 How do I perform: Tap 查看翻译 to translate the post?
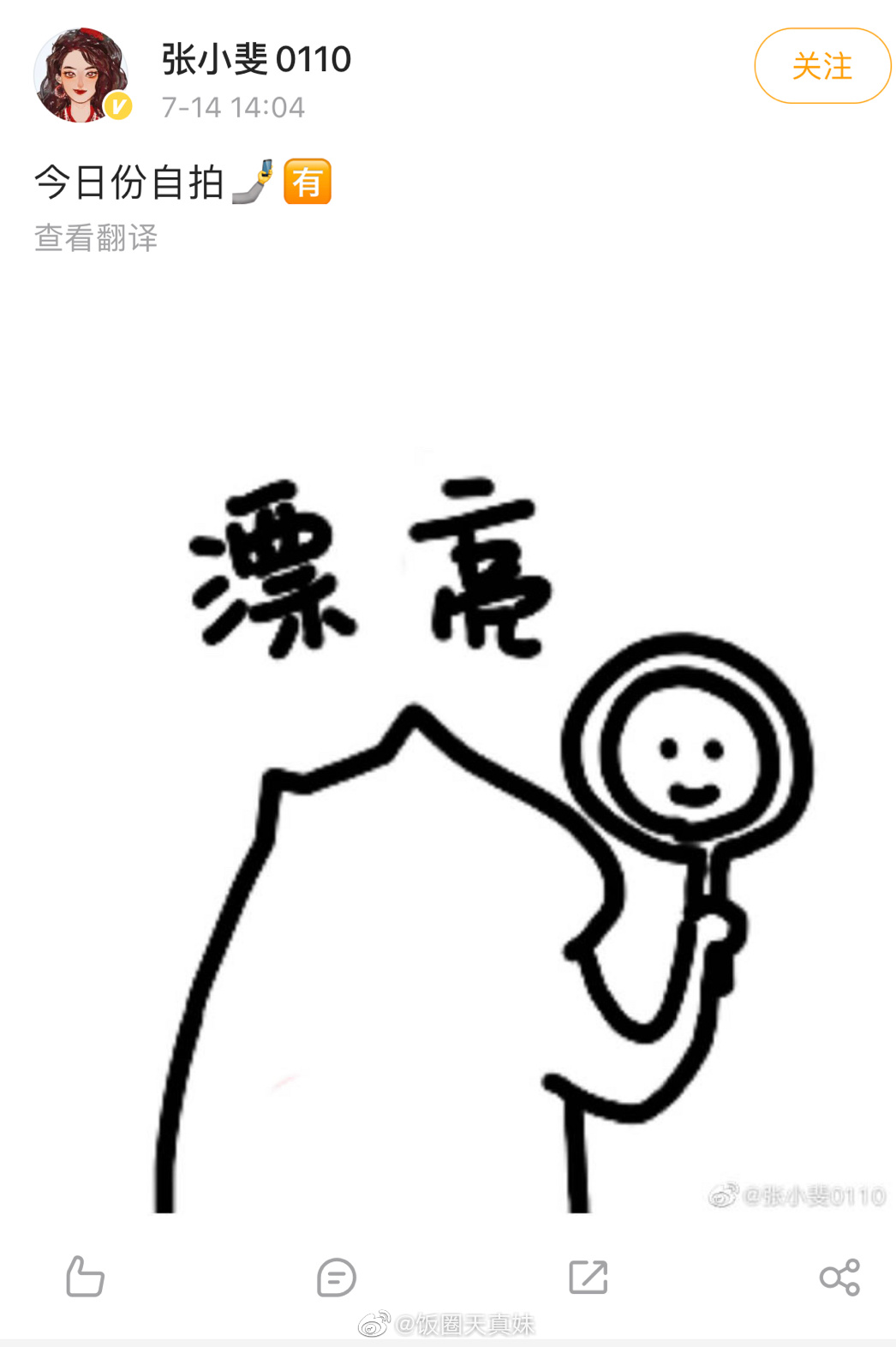click(x=96, y=237)
